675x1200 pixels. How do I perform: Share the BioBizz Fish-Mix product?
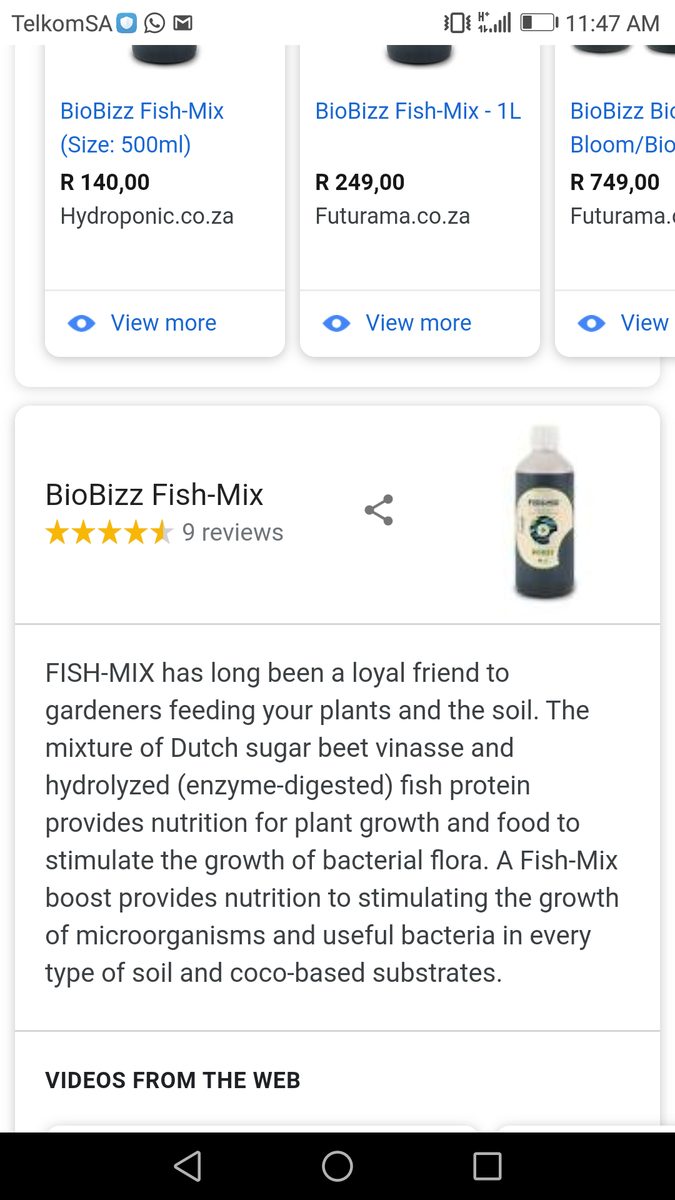[x=379, y=510]
